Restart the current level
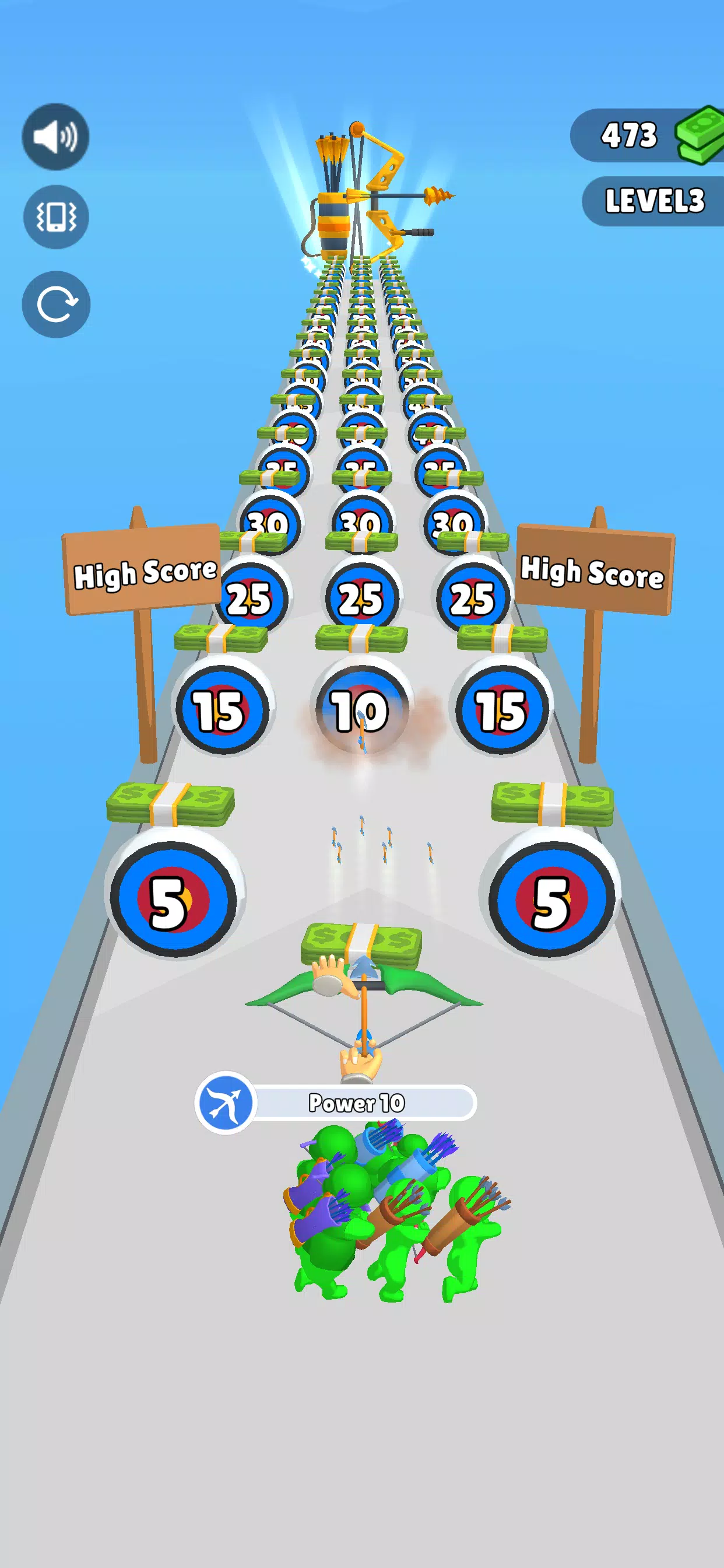 [56, 304]
